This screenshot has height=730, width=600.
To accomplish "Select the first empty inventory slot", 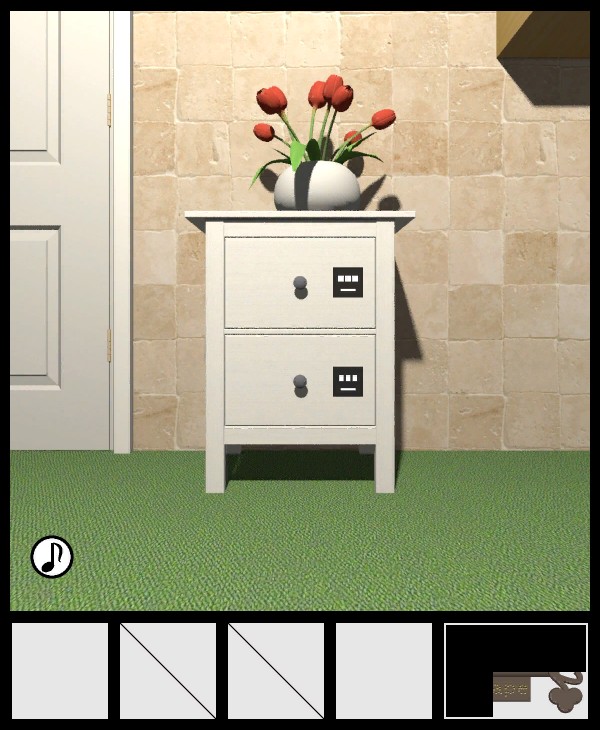I will pyautogui.click(x=60, y=671).
